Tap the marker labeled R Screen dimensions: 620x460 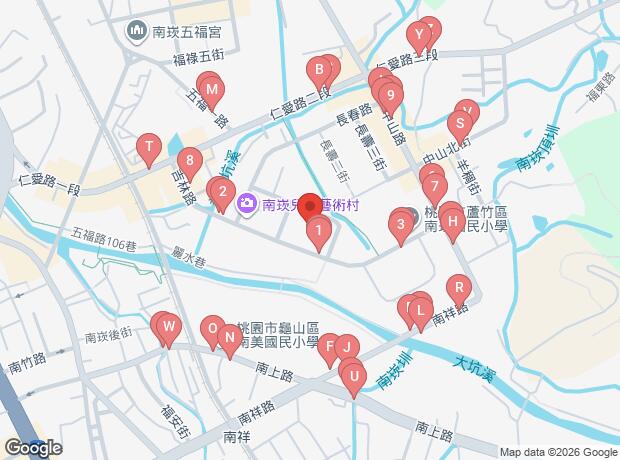tap(458, 288)
